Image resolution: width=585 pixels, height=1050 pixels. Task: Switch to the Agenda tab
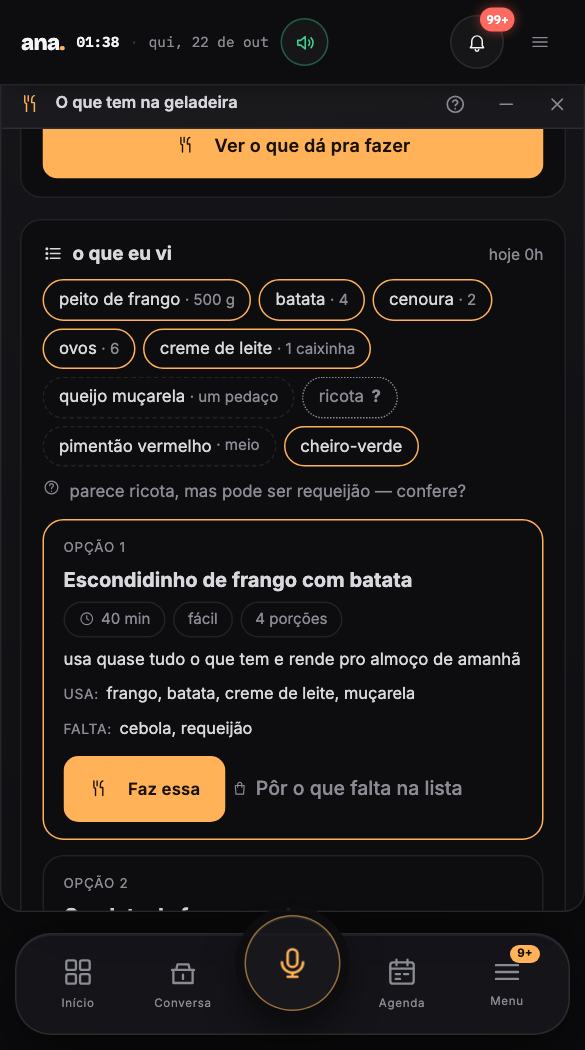coord(402,983)
